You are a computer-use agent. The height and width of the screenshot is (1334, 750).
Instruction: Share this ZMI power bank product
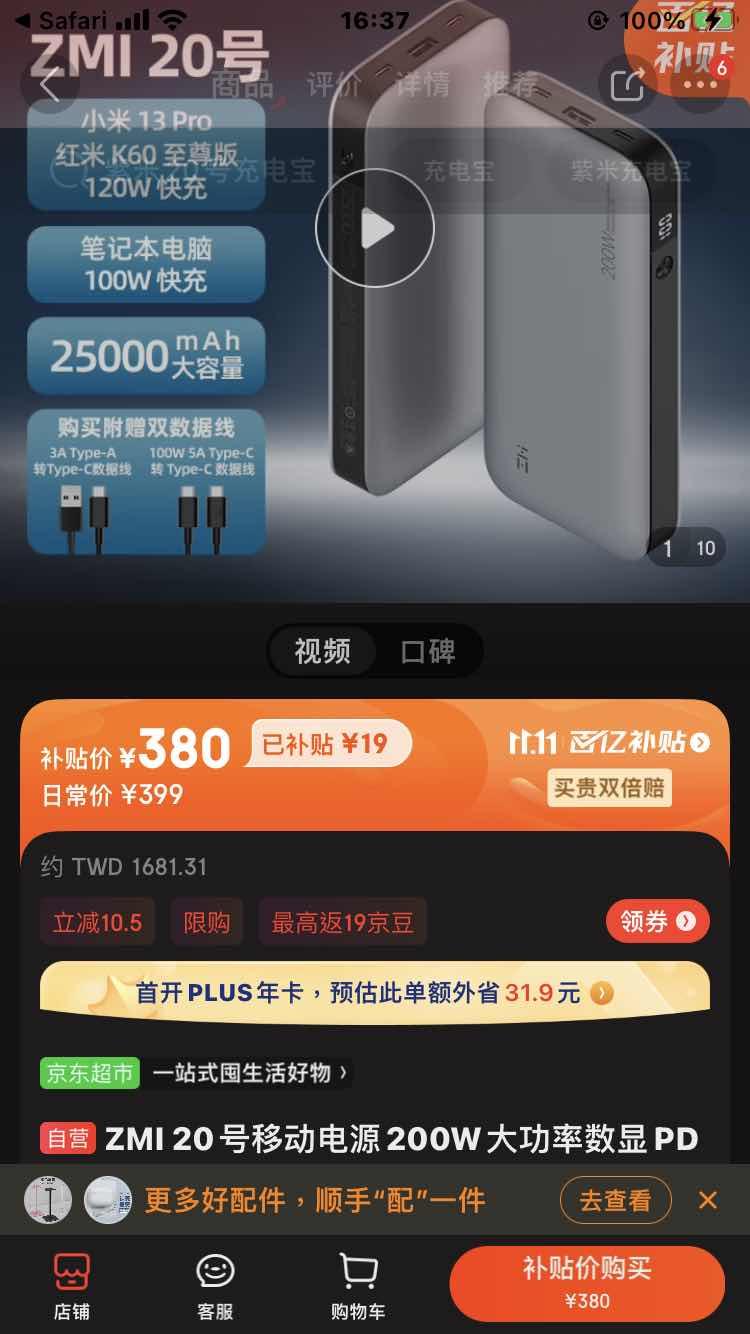tap(628, 85)
